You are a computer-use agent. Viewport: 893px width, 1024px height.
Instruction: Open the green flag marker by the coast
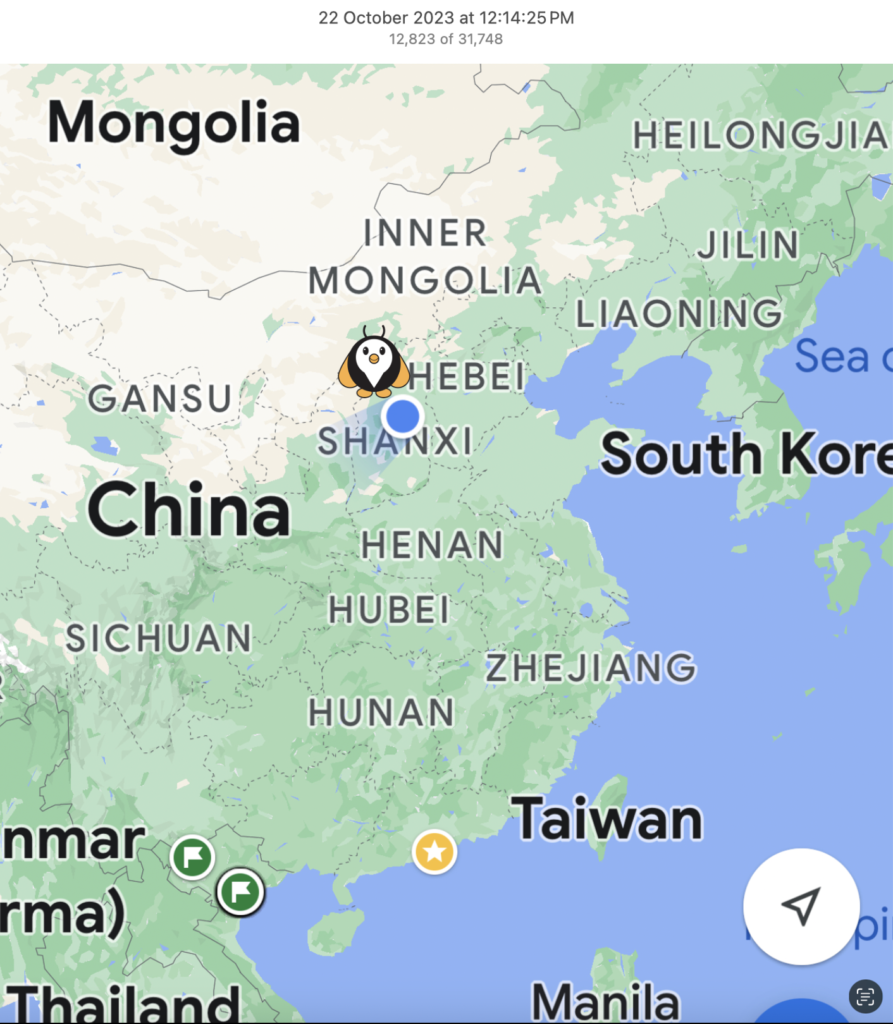pyautogui.click(x=240, y=891)
